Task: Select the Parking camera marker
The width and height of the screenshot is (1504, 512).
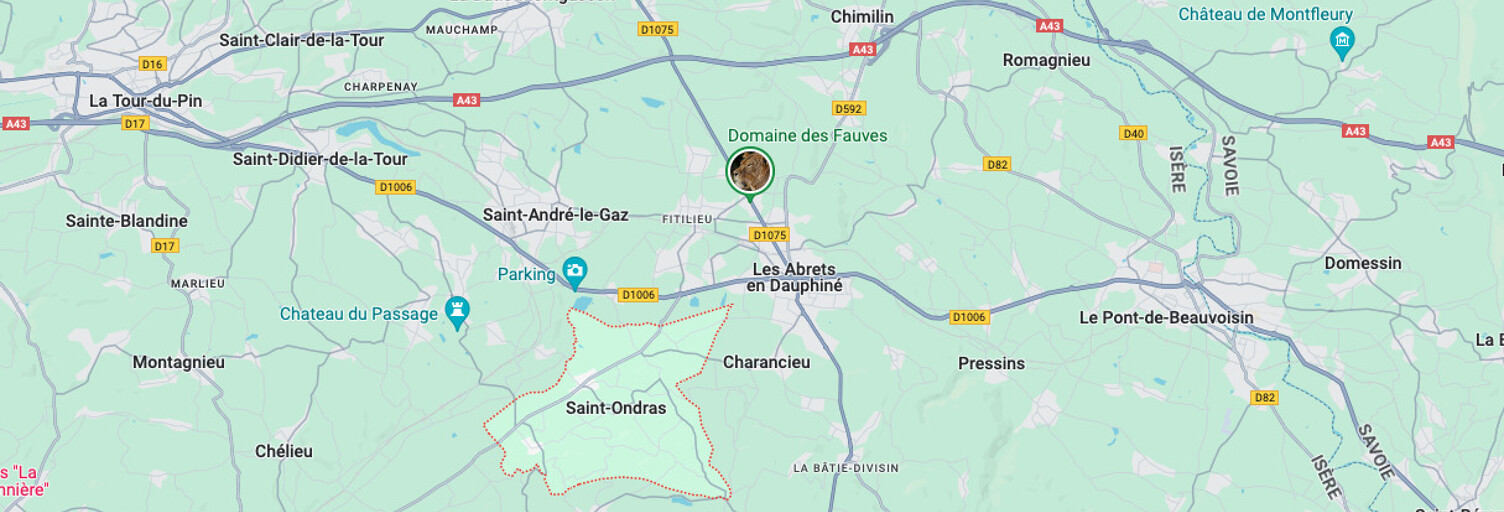Action: point(574,270)
